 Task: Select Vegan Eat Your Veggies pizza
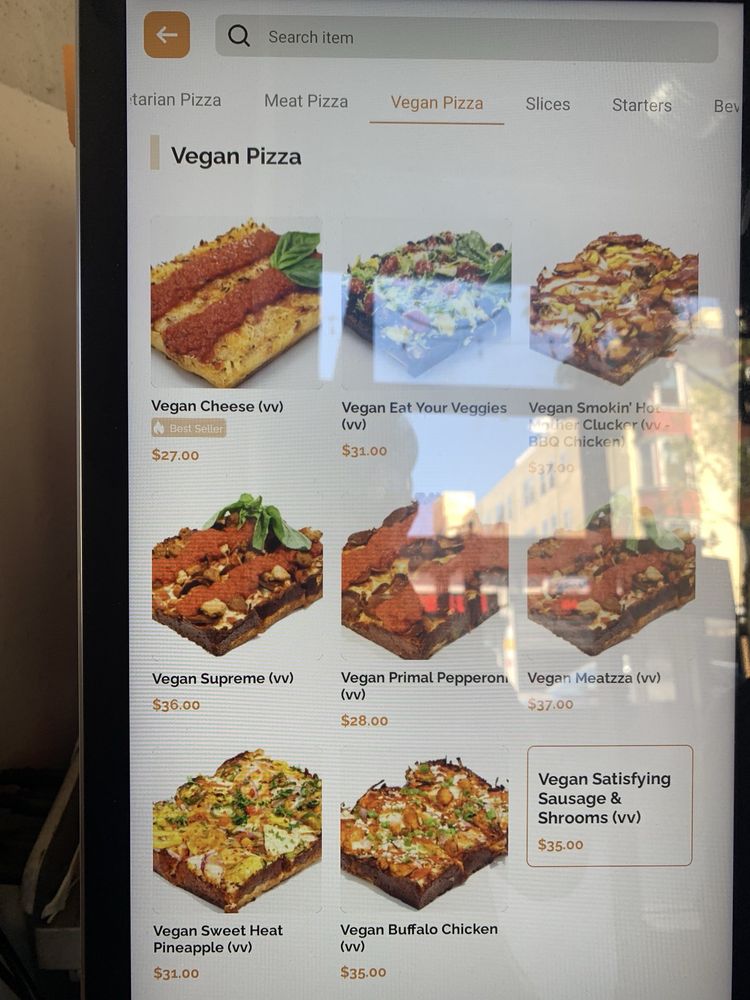click(425, 339)
